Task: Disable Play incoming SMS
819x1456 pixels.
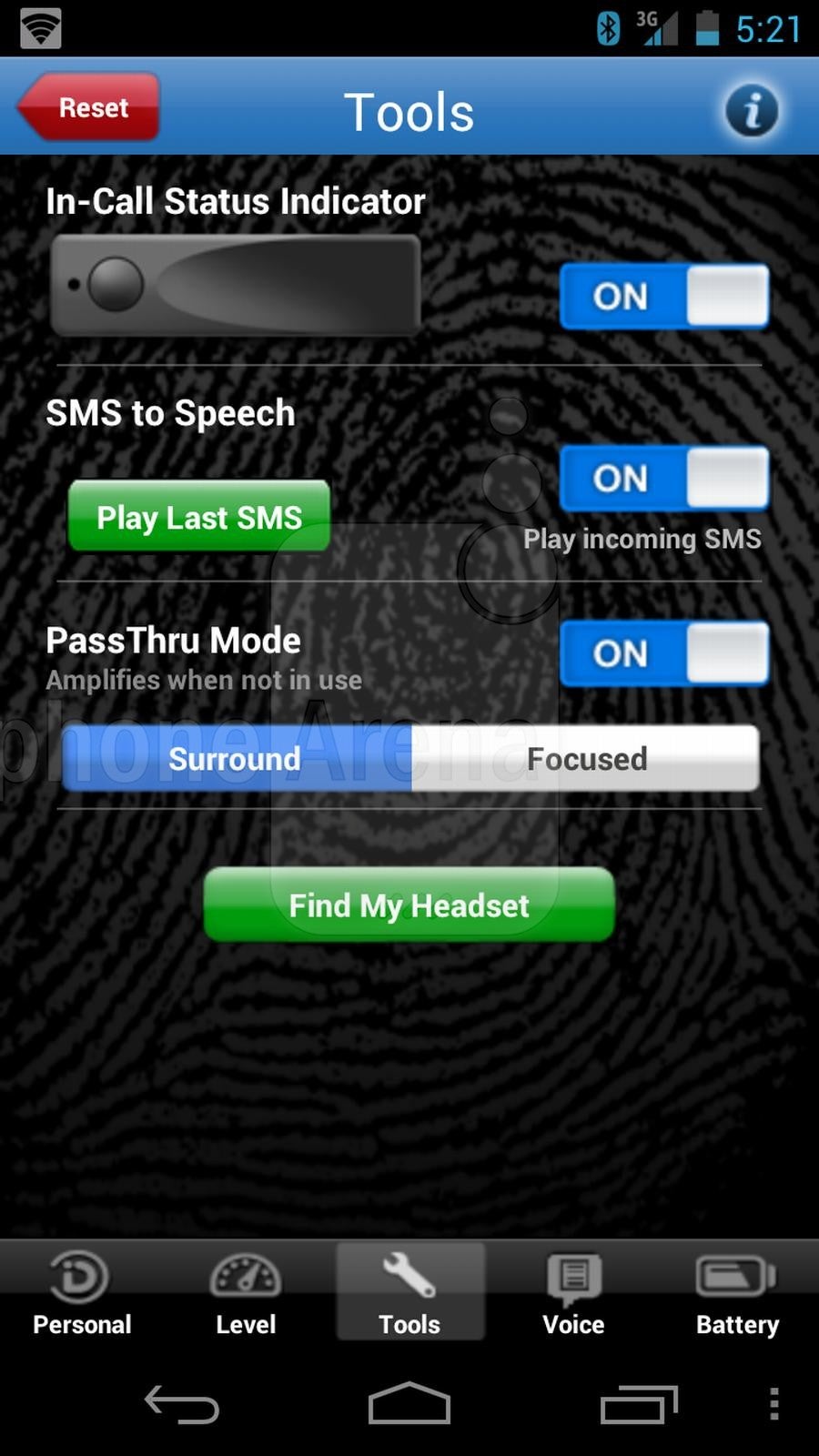Action: [663, 478]
